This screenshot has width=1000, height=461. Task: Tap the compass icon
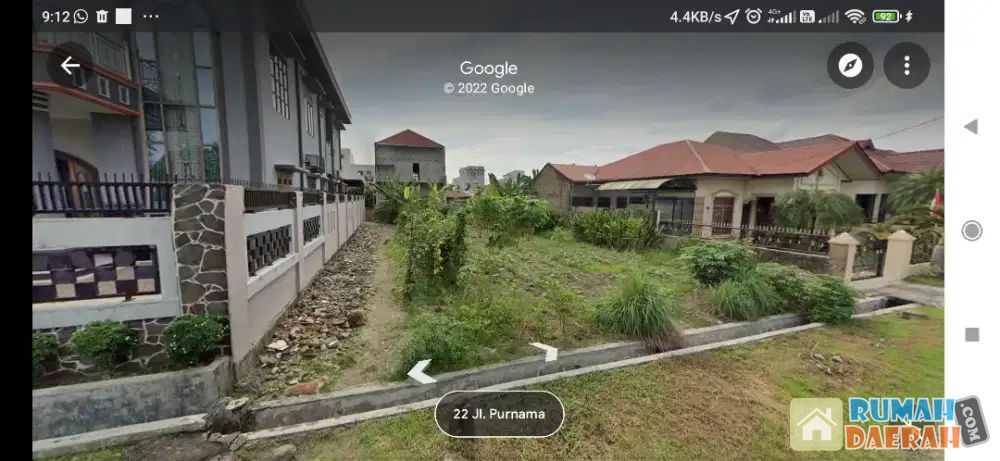[x=850, y=66]
